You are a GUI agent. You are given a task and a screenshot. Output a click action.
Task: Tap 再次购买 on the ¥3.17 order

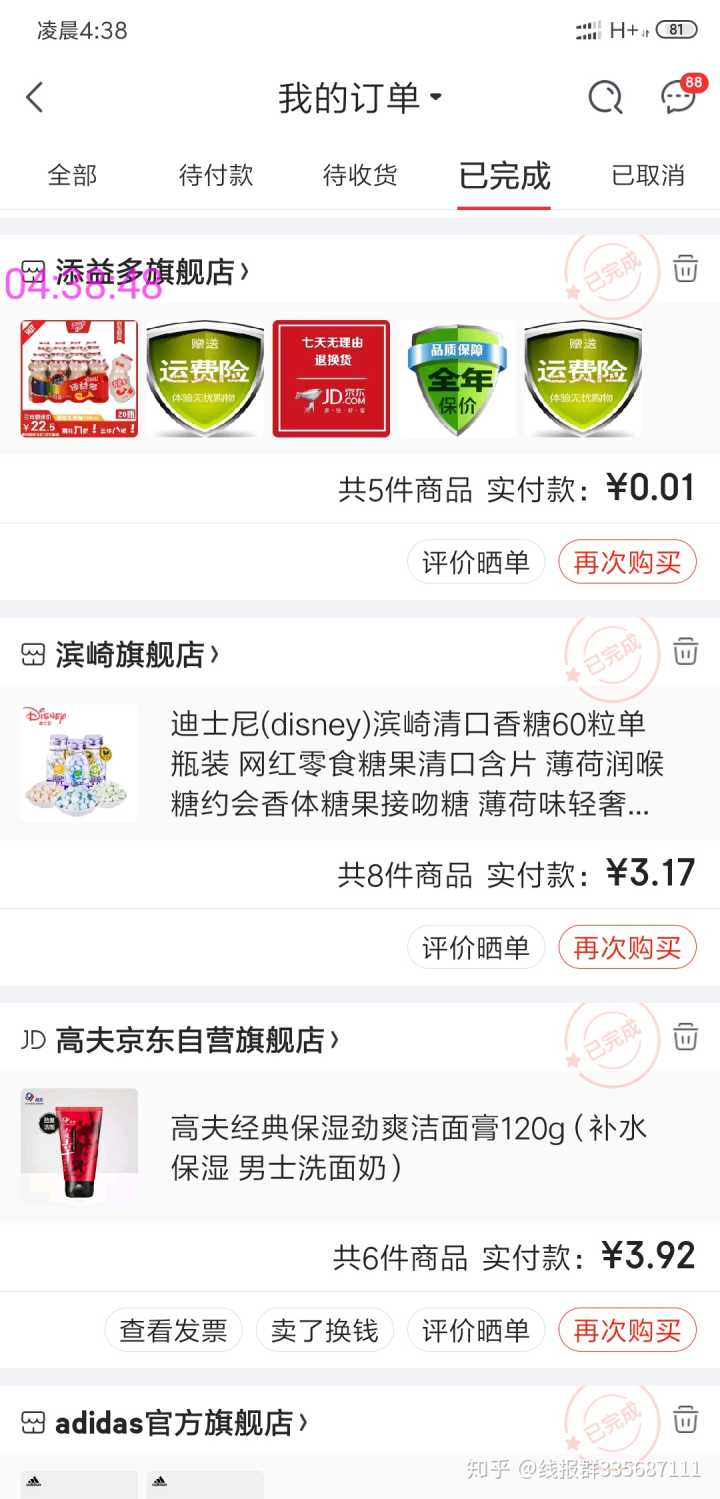(627, 947)
